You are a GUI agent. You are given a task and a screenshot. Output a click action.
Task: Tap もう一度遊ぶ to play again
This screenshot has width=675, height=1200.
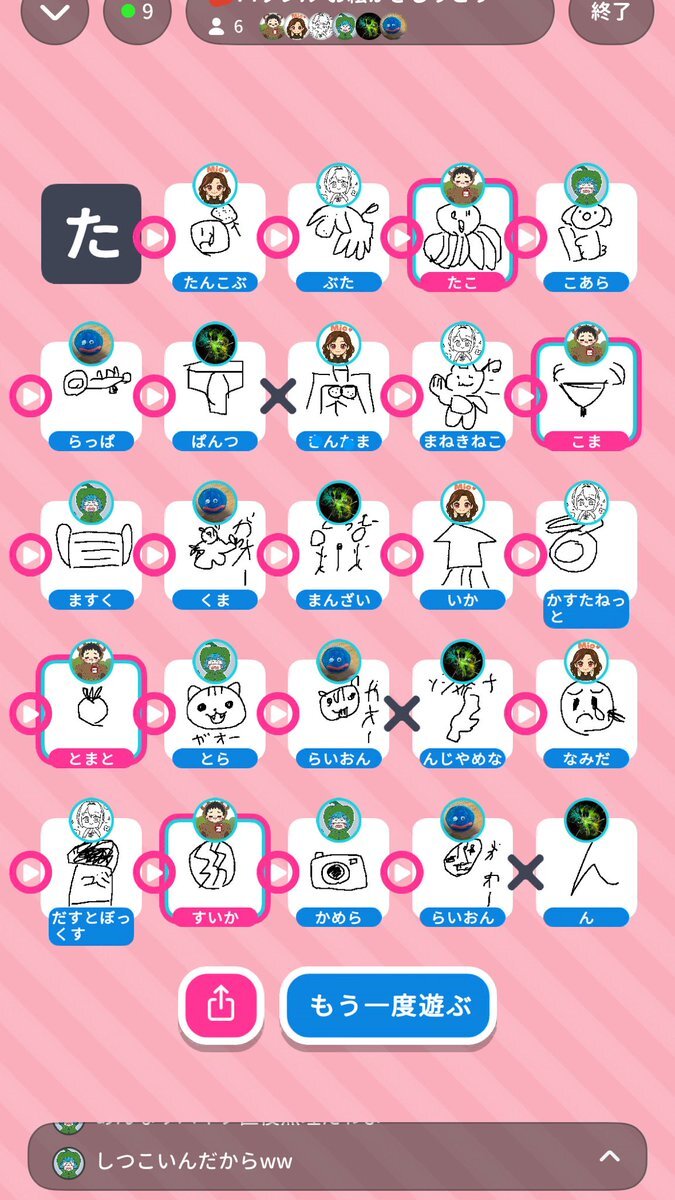(x=387, y=1005)
